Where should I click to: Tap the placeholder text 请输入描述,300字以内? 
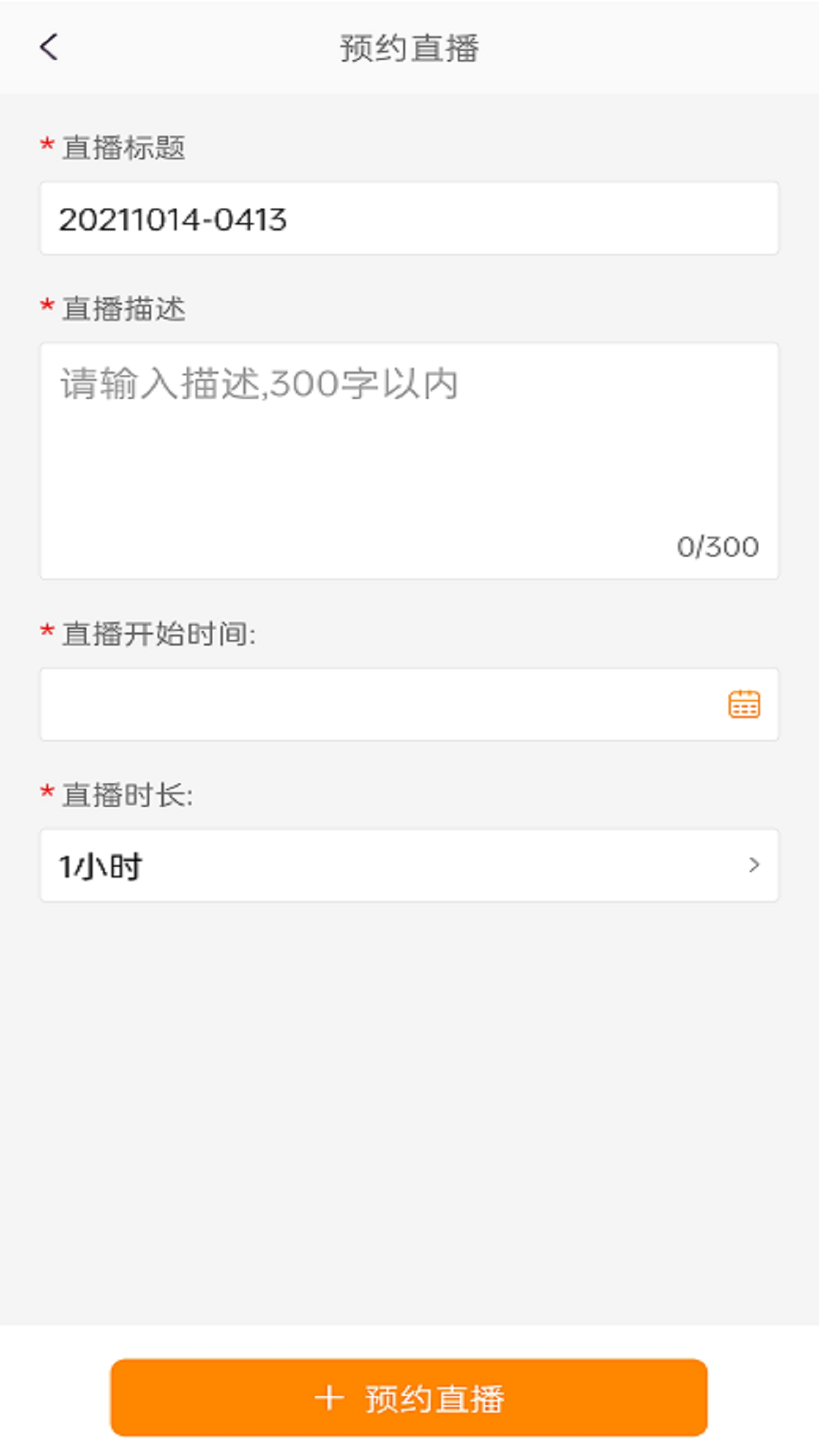[258, 385]
